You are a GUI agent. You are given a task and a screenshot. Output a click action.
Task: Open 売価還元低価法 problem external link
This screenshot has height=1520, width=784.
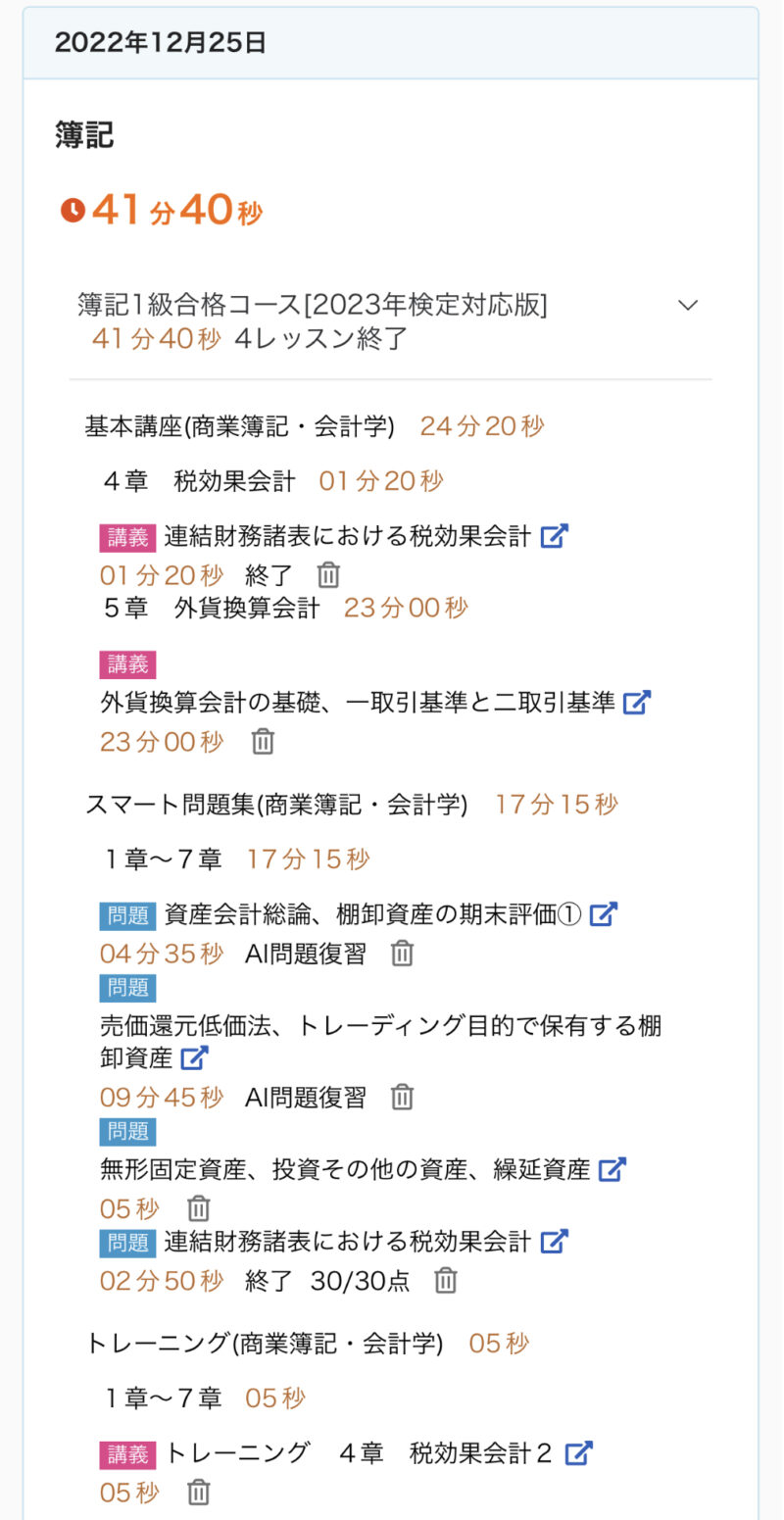coord(195,1058)
